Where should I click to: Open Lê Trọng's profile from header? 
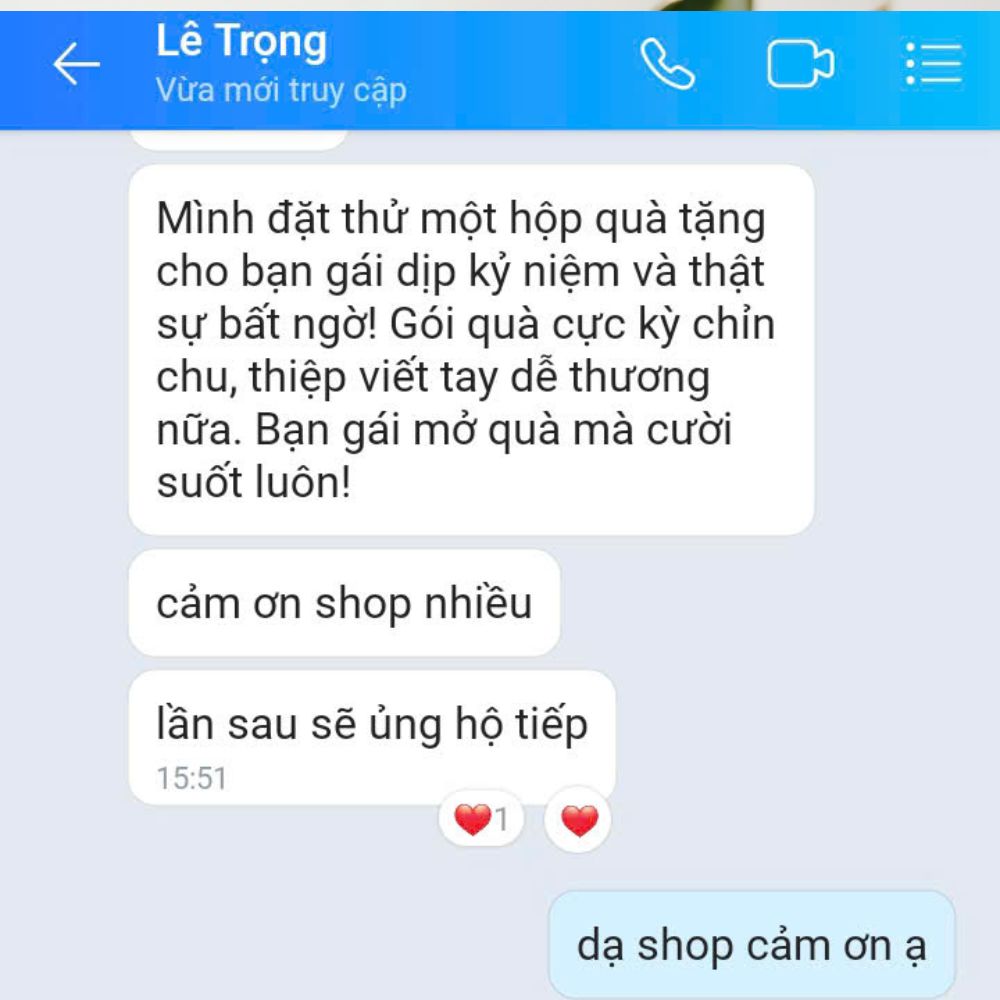pyautogui.click(x=242, y=44)
